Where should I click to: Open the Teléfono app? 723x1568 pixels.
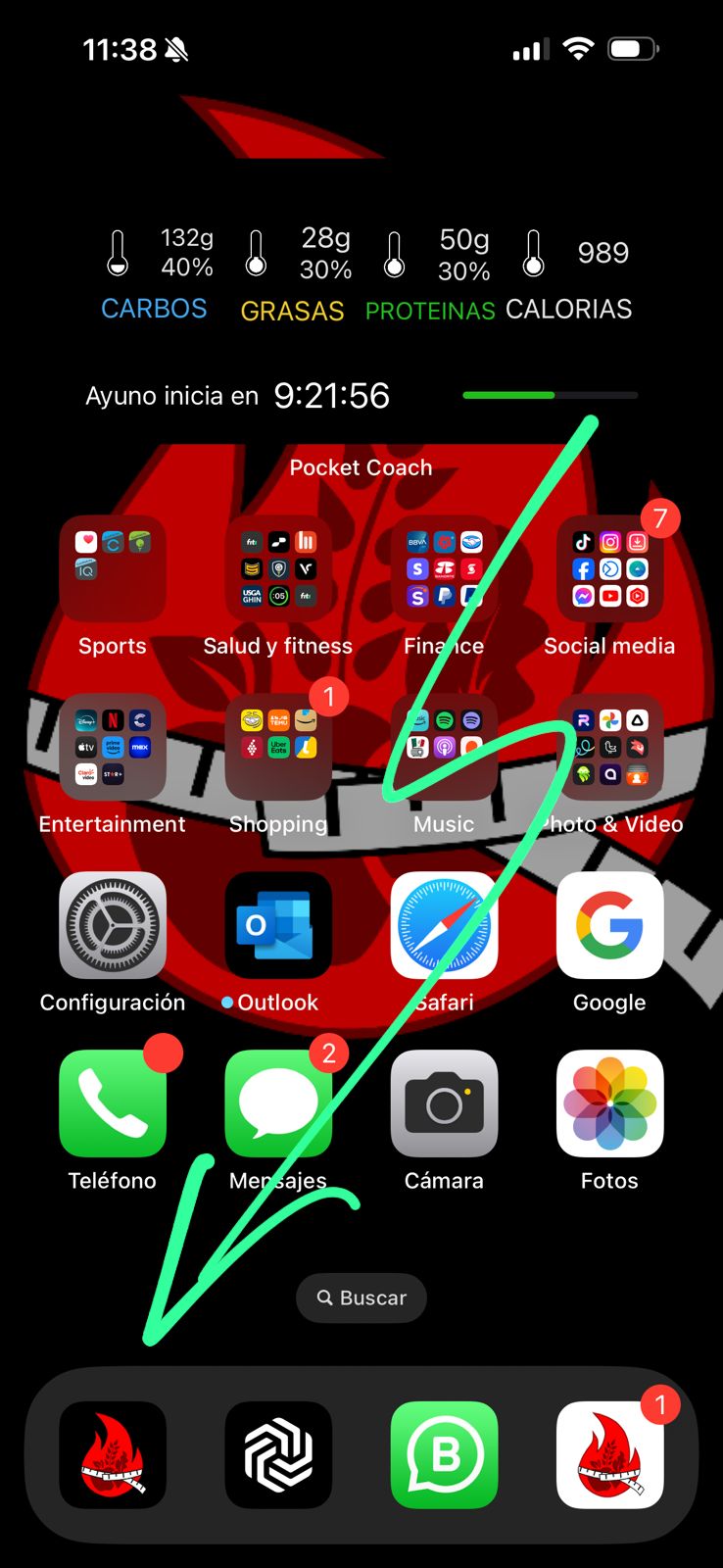(x=113, y=1103)
